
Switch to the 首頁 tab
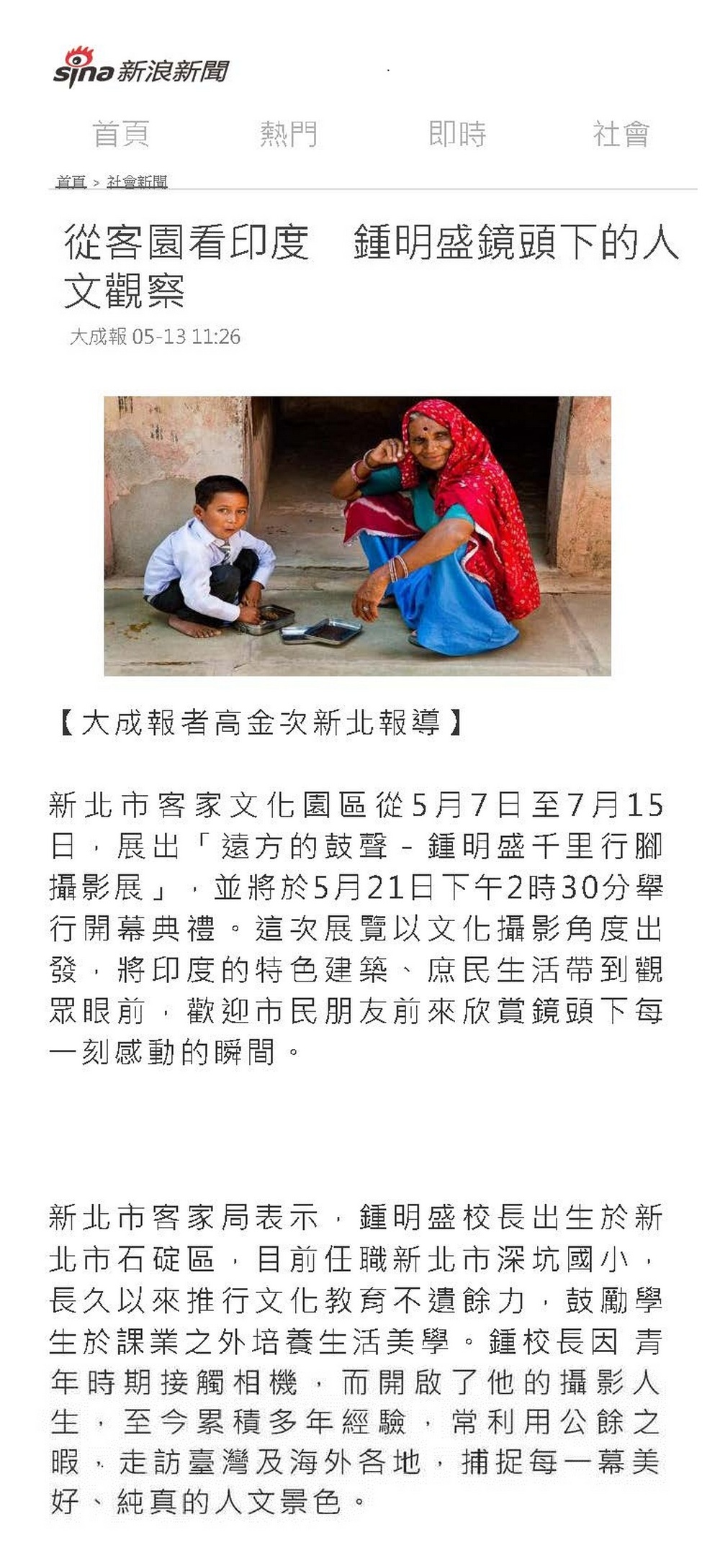point(121,134)
